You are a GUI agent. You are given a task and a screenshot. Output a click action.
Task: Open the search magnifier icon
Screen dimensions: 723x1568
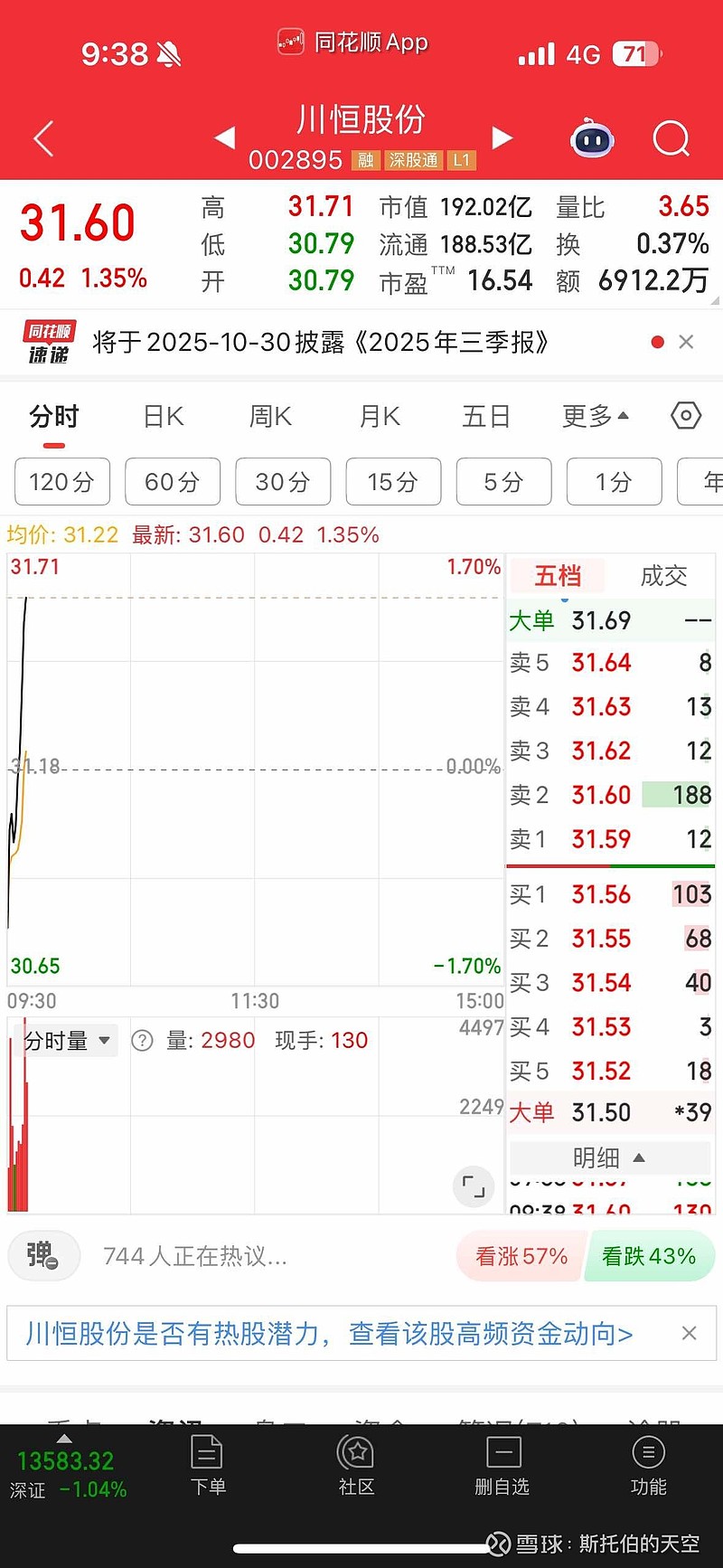tap(671, 138)
